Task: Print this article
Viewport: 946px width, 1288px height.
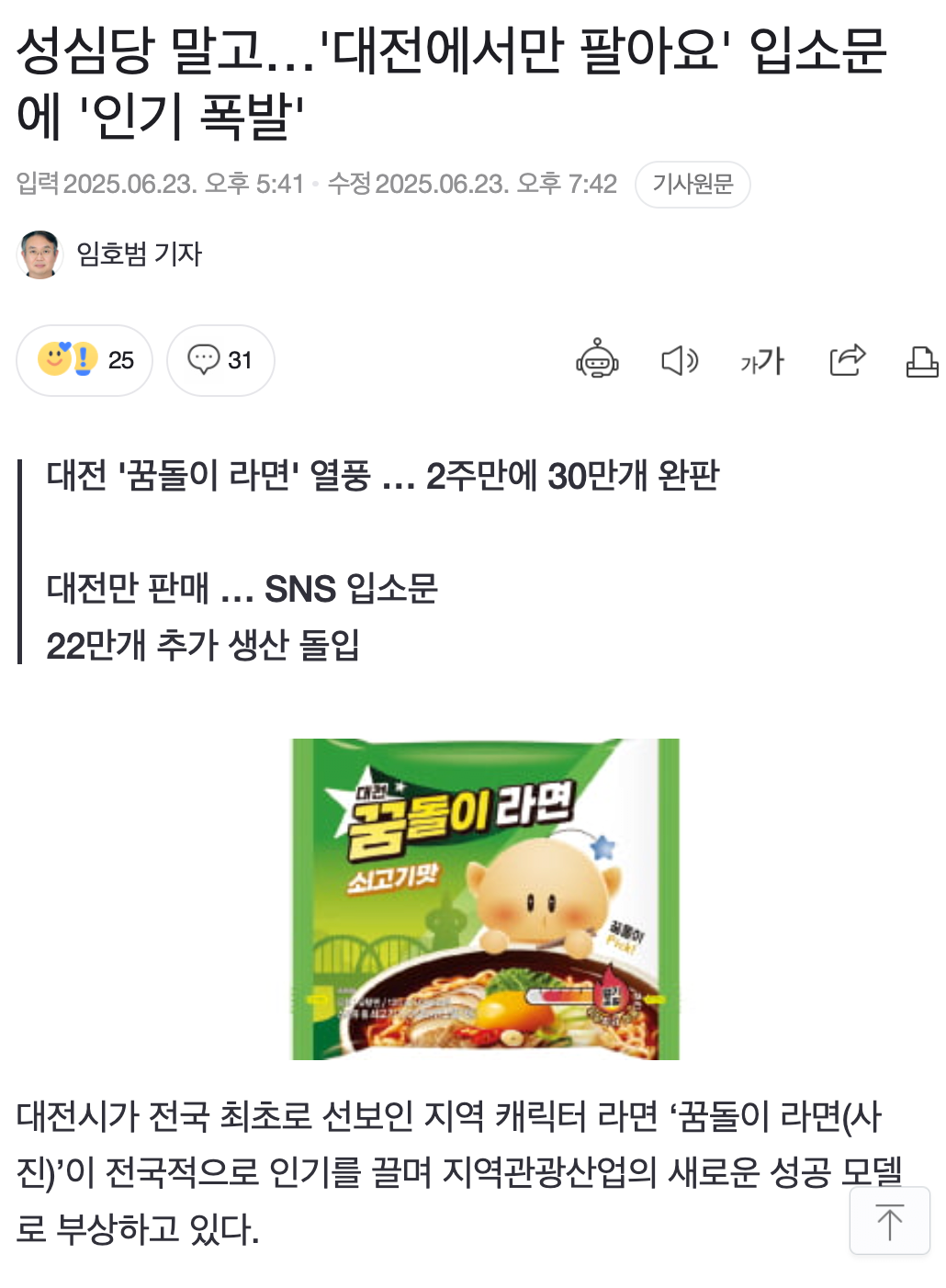Action: click(x=921, y=361)
